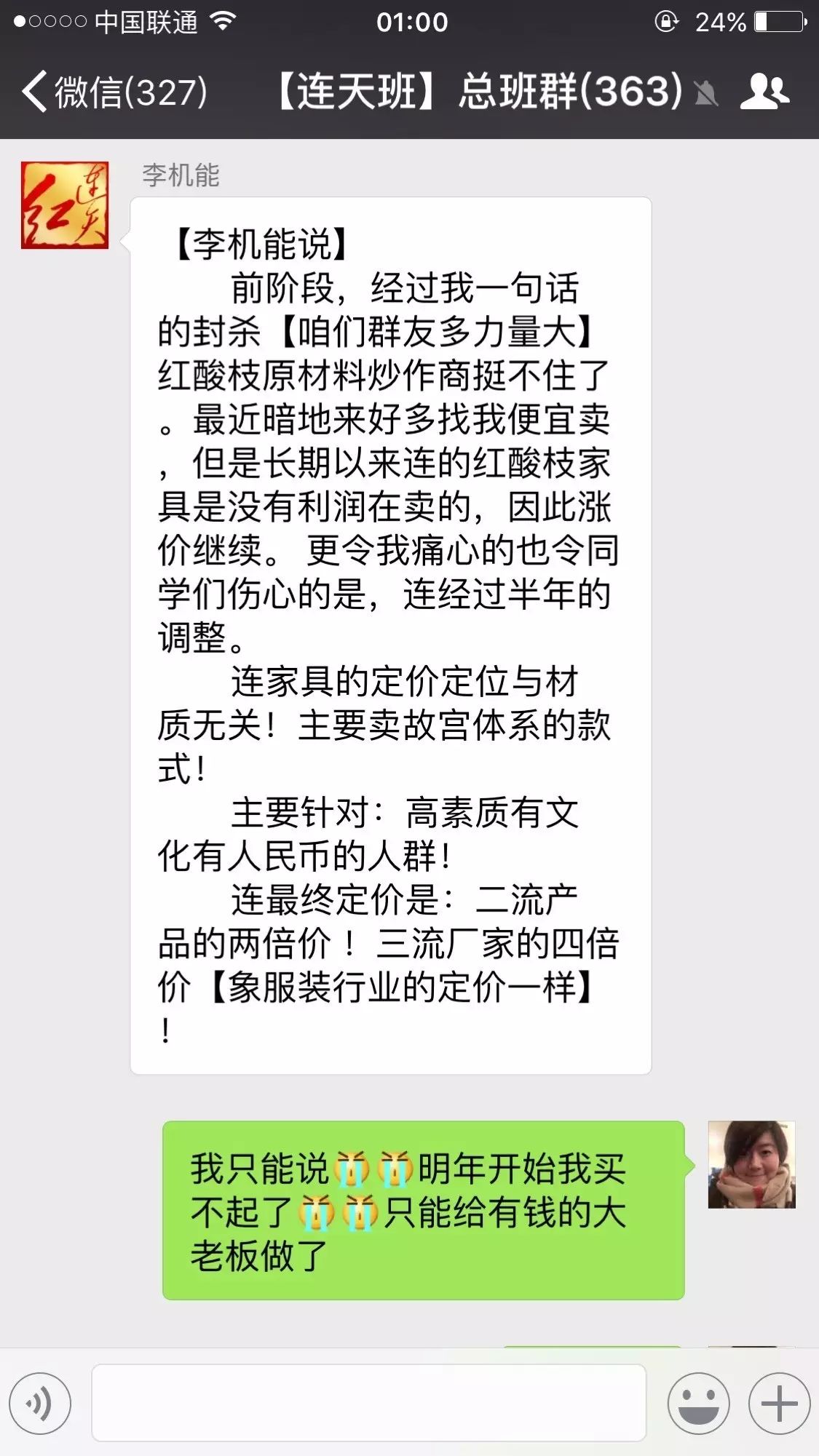The height and width of the screenshot is (1456, 819).
Task: Go back to the 微信 chat list
Action: 113,92
